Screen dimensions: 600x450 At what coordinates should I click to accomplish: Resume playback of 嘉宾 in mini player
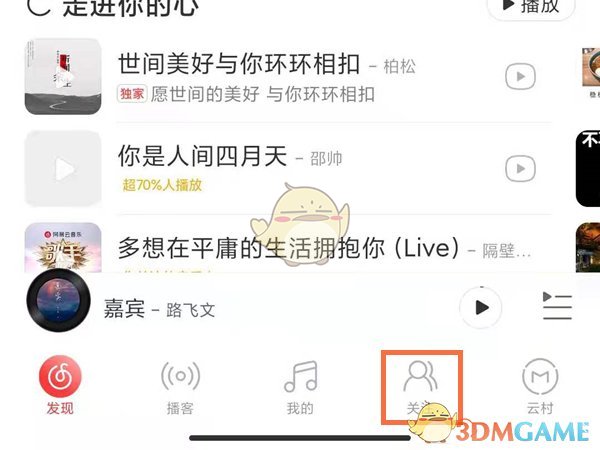coord(482,307)
